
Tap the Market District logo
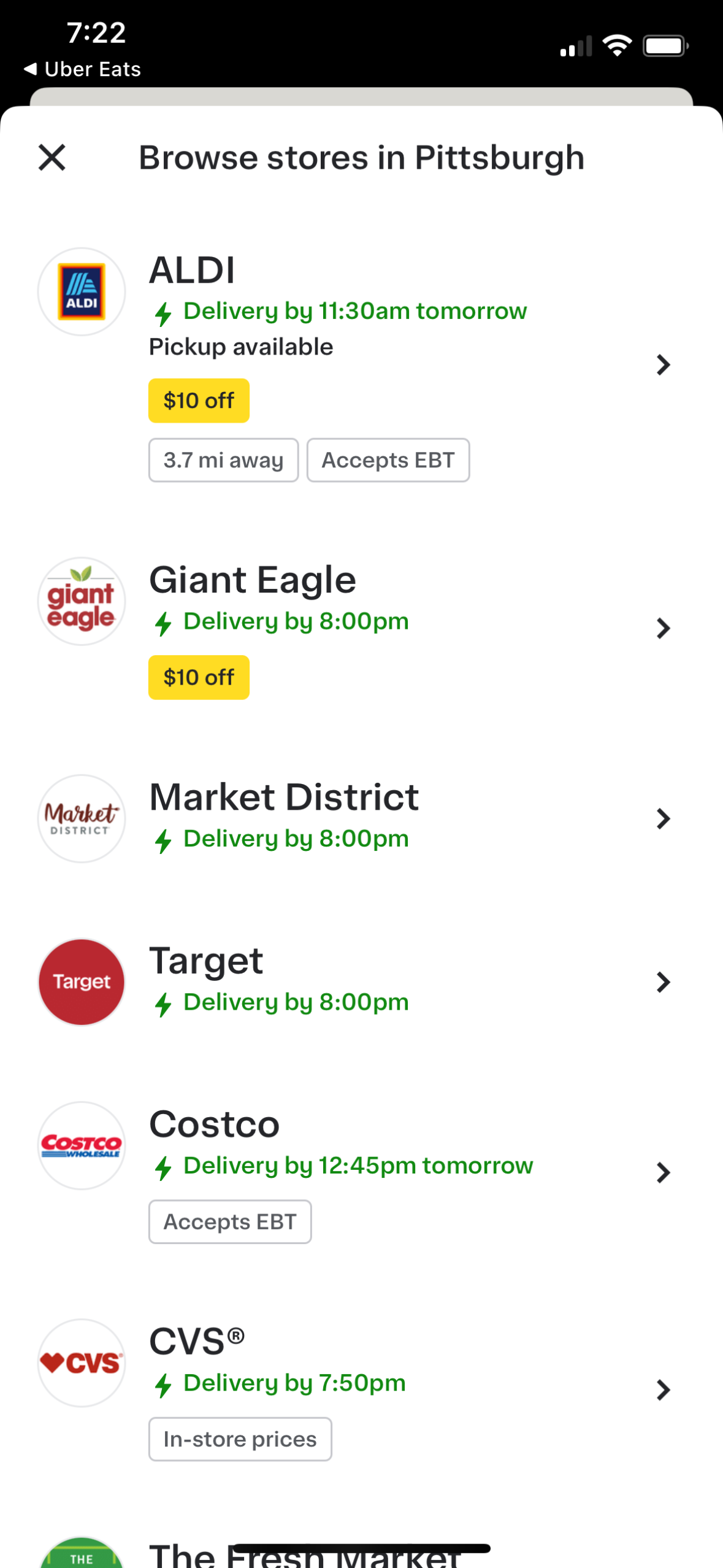click(x=81, y=818)
